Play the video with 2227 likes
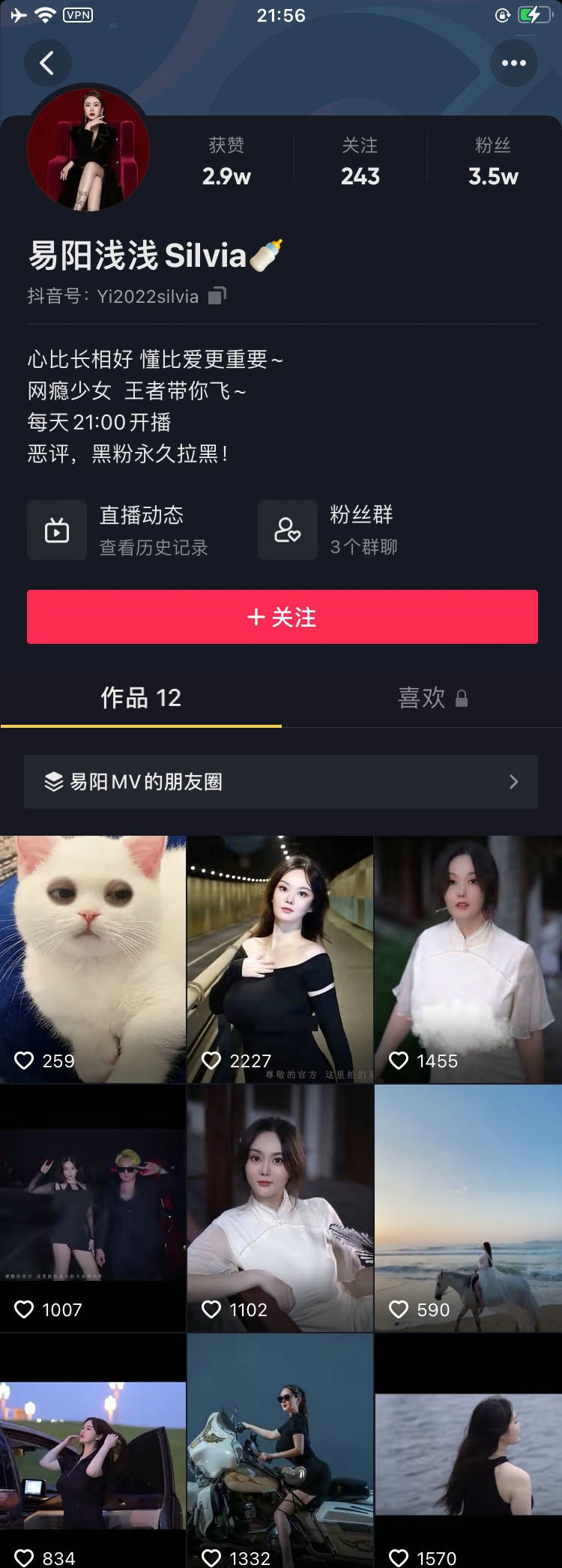The width and height of the screenshot is (562, 1568). (x=280, y=959)
